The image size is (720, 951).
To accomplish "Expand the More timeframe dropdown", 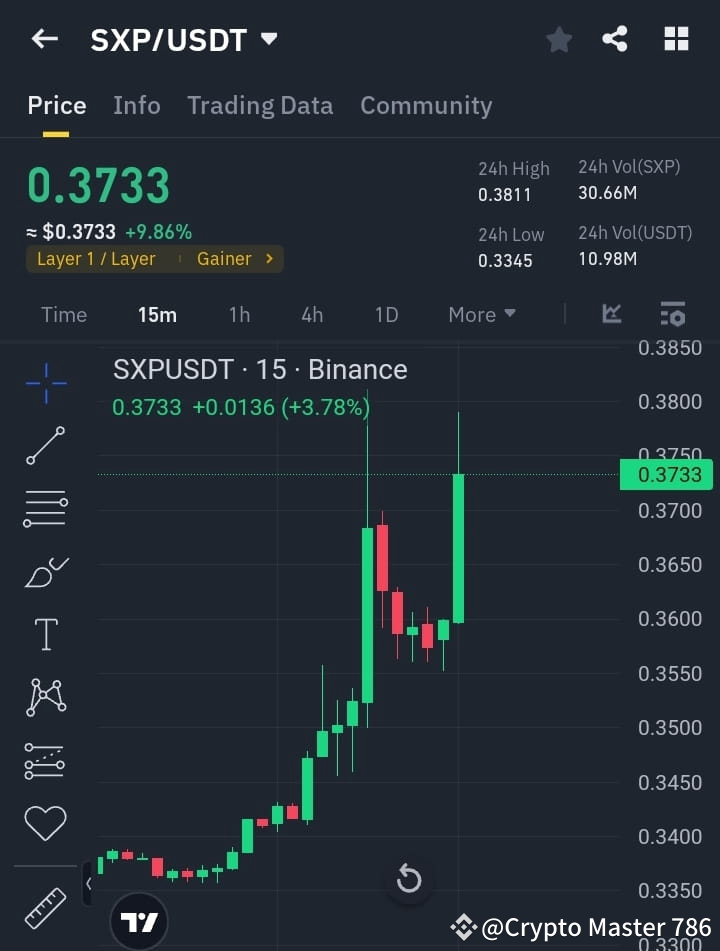I will coord(481,314).
